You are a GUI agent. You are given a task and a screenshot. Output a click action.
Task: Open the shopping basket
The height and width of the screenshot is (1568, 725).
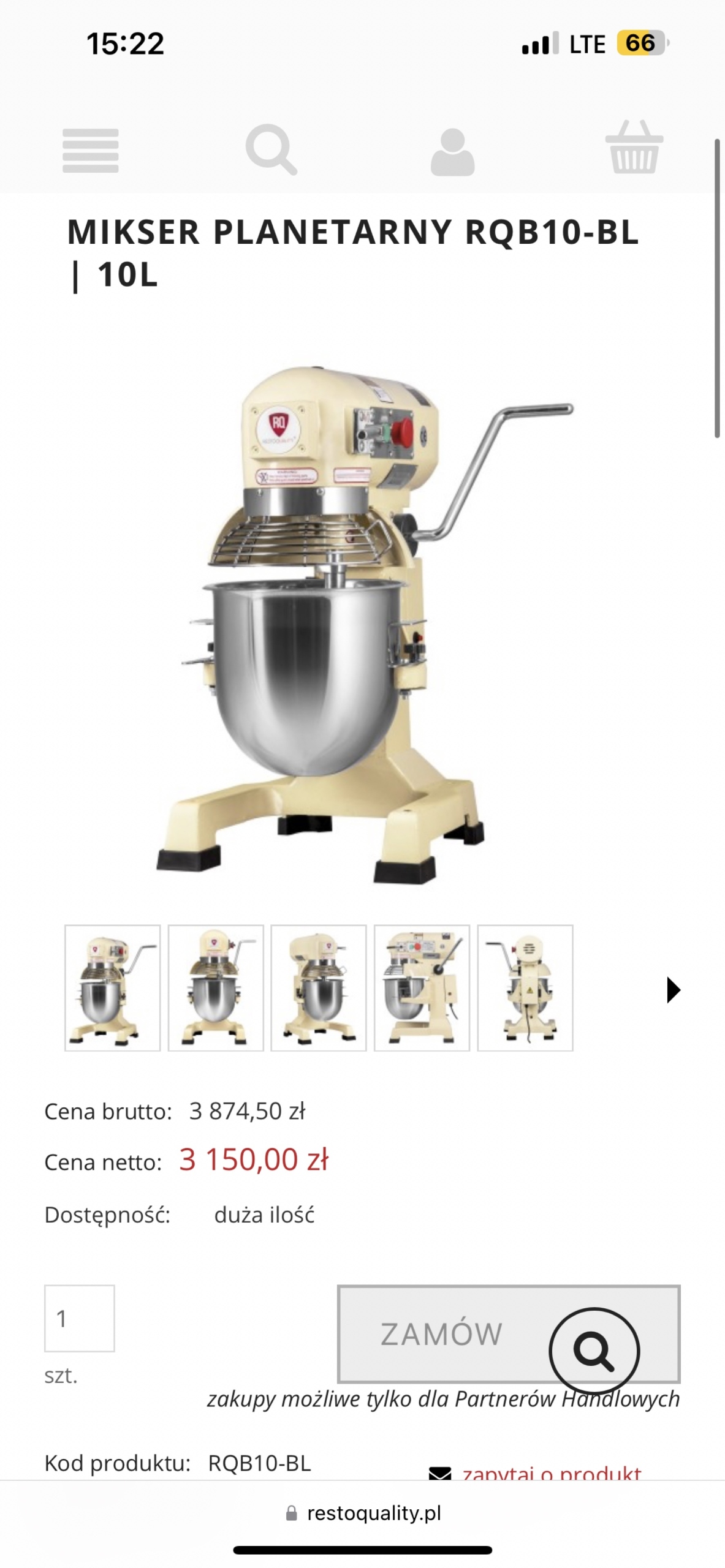(634, 148)
